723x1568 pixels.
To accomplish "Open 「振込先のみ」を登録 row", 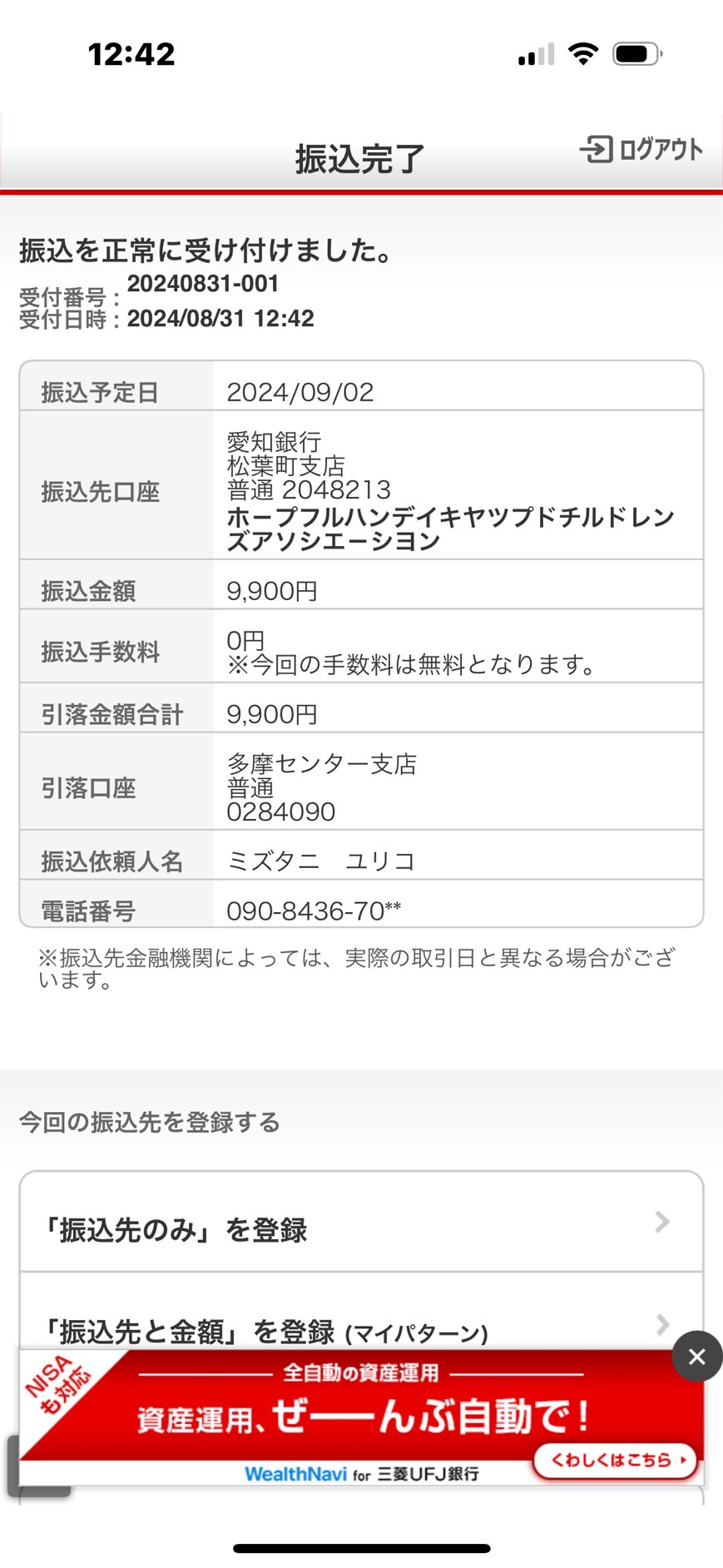I will 361,1222.
